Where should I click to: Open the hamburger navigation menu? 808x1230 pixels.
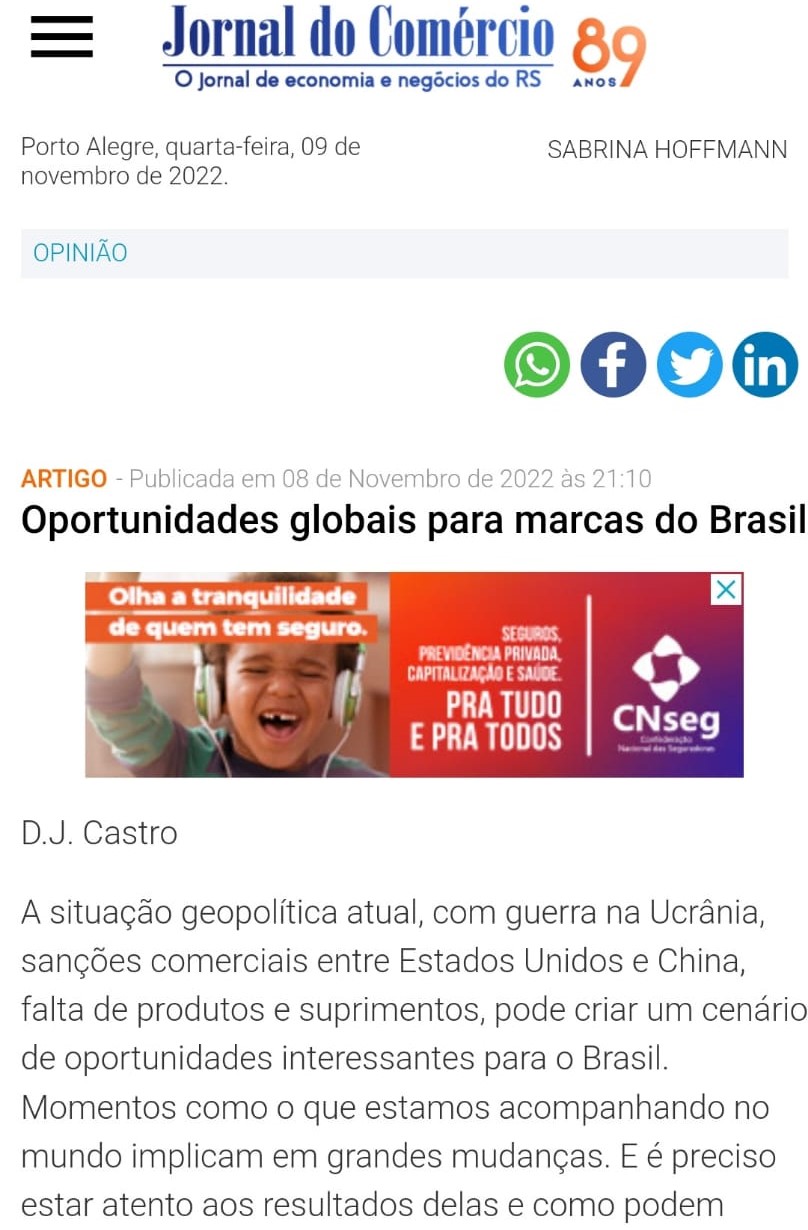click(x=61, y=38)
